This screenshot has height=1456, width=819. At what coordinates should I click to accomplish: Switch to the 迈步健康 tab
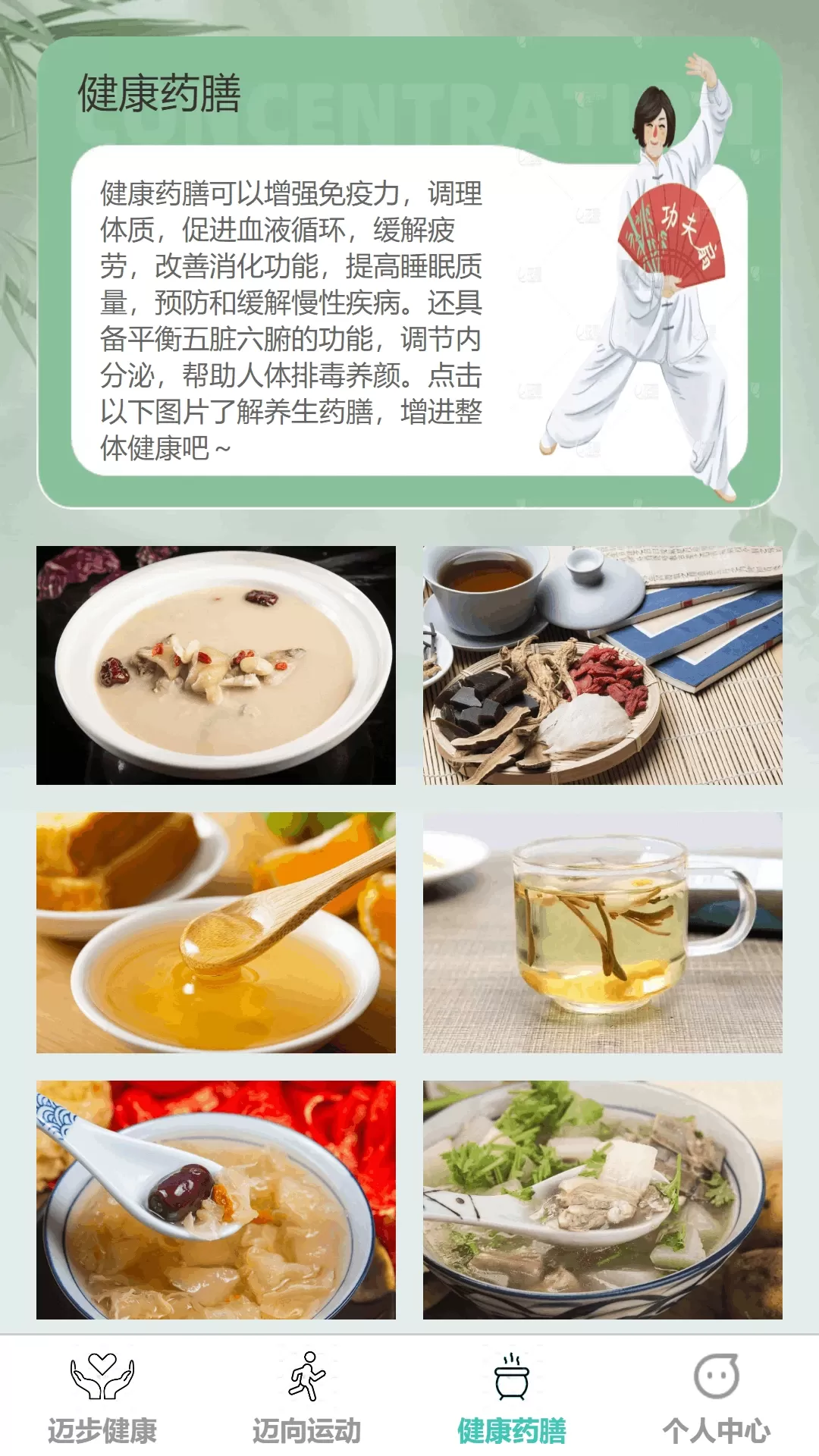coord(102,1397)
